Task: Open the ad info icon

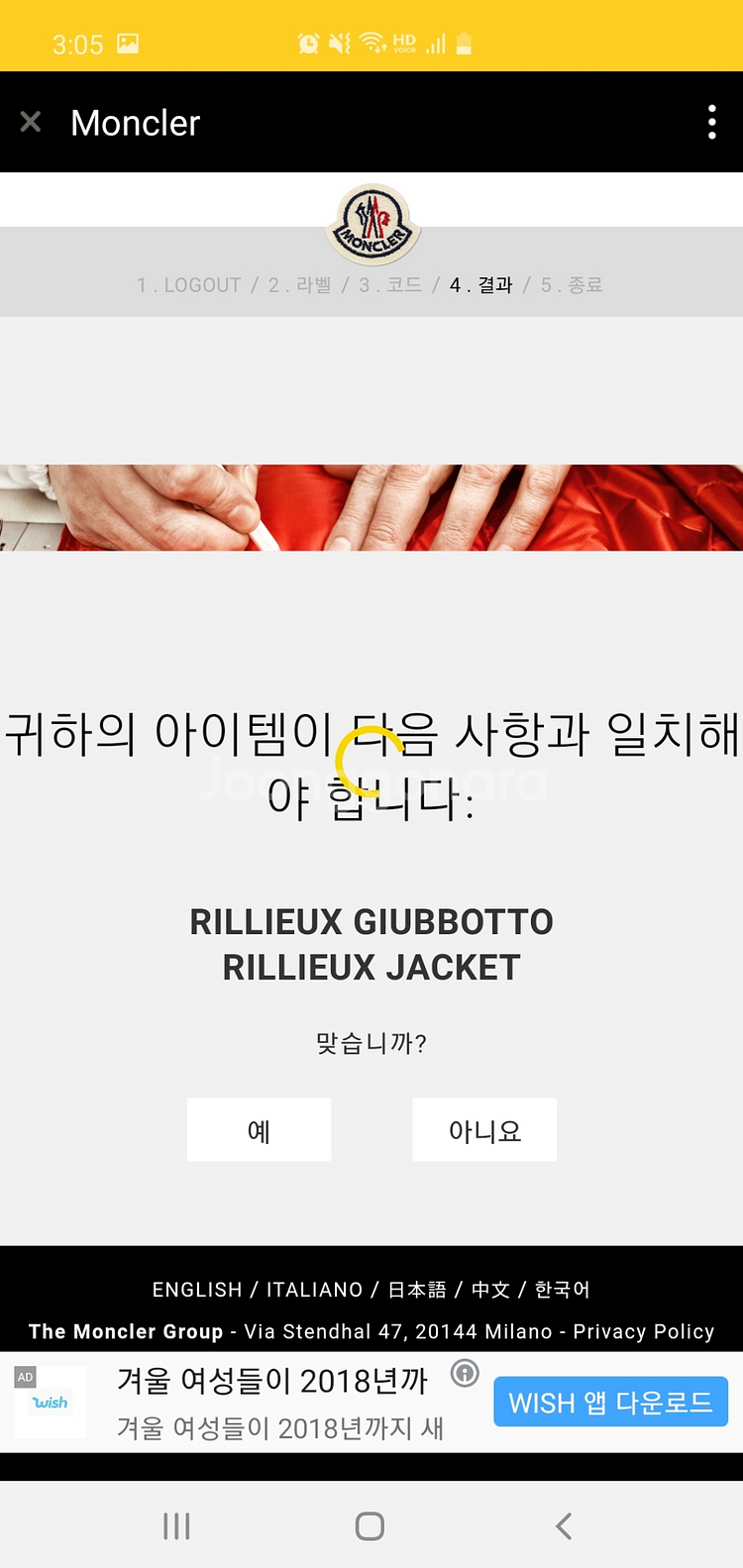Action: (465, 1373)
